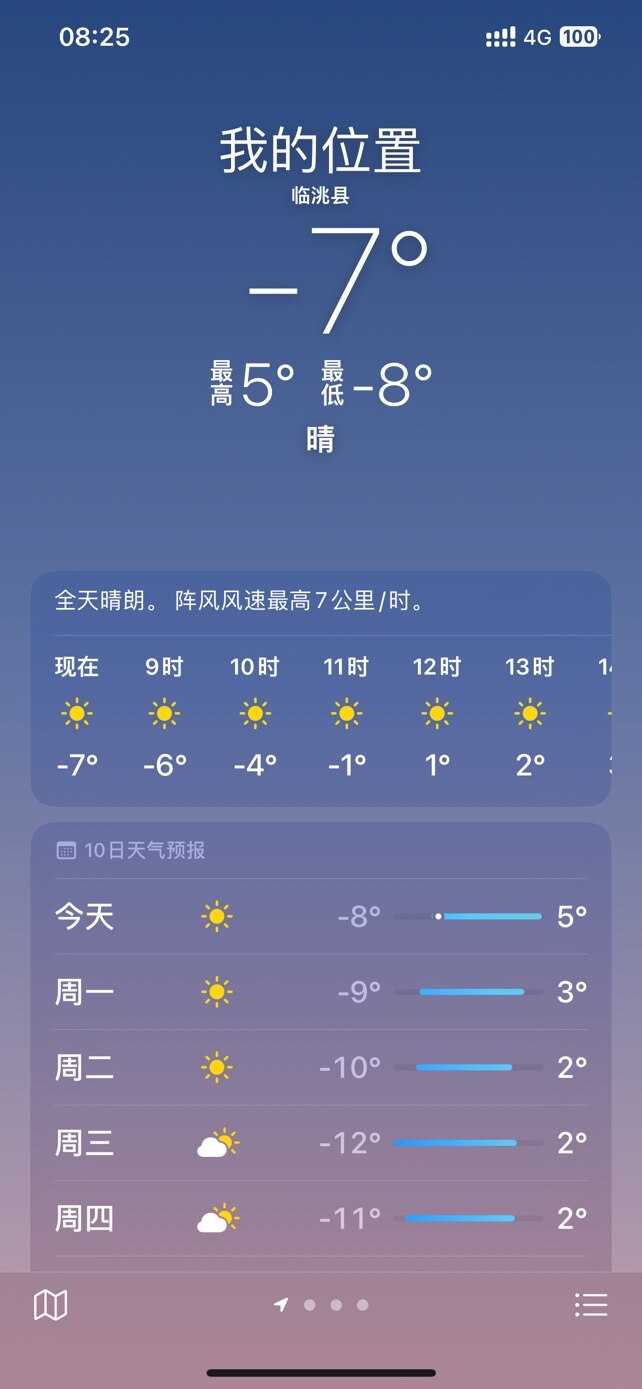Open the weather map

[x=50, y=1305]
